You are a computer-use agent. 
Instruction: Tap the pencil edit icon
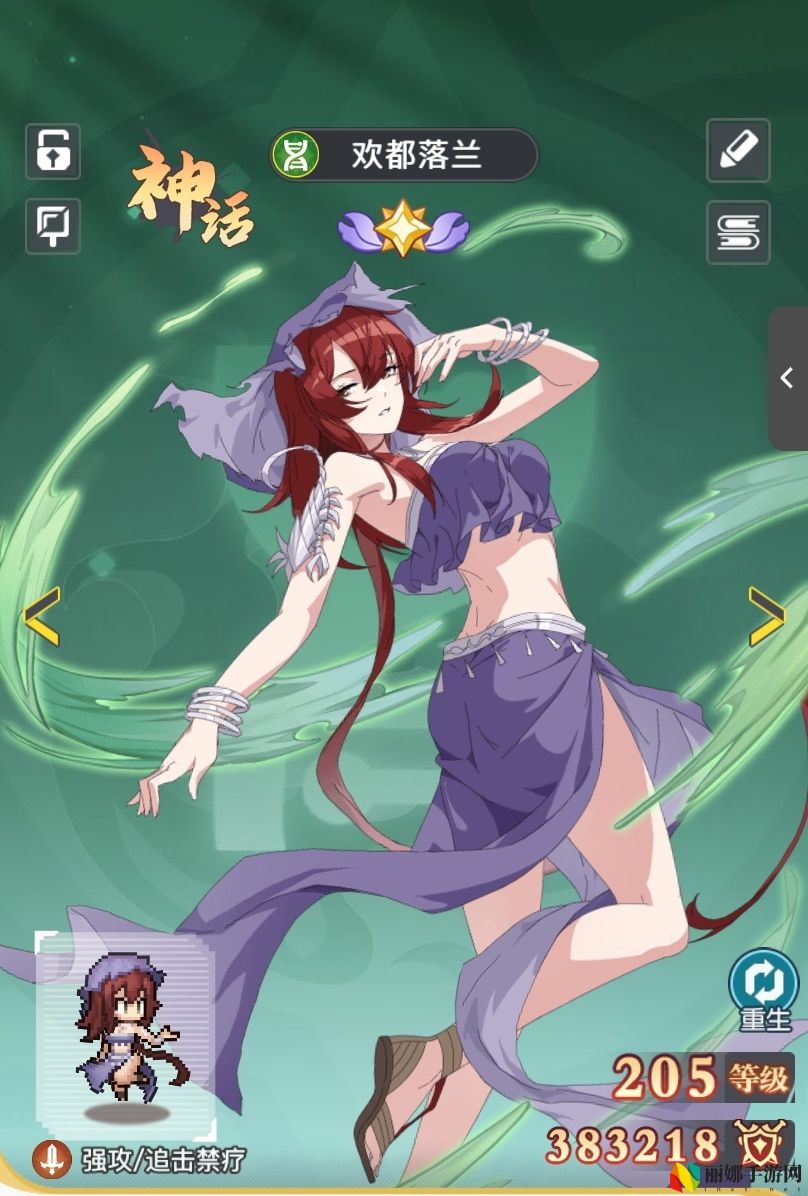738,151
